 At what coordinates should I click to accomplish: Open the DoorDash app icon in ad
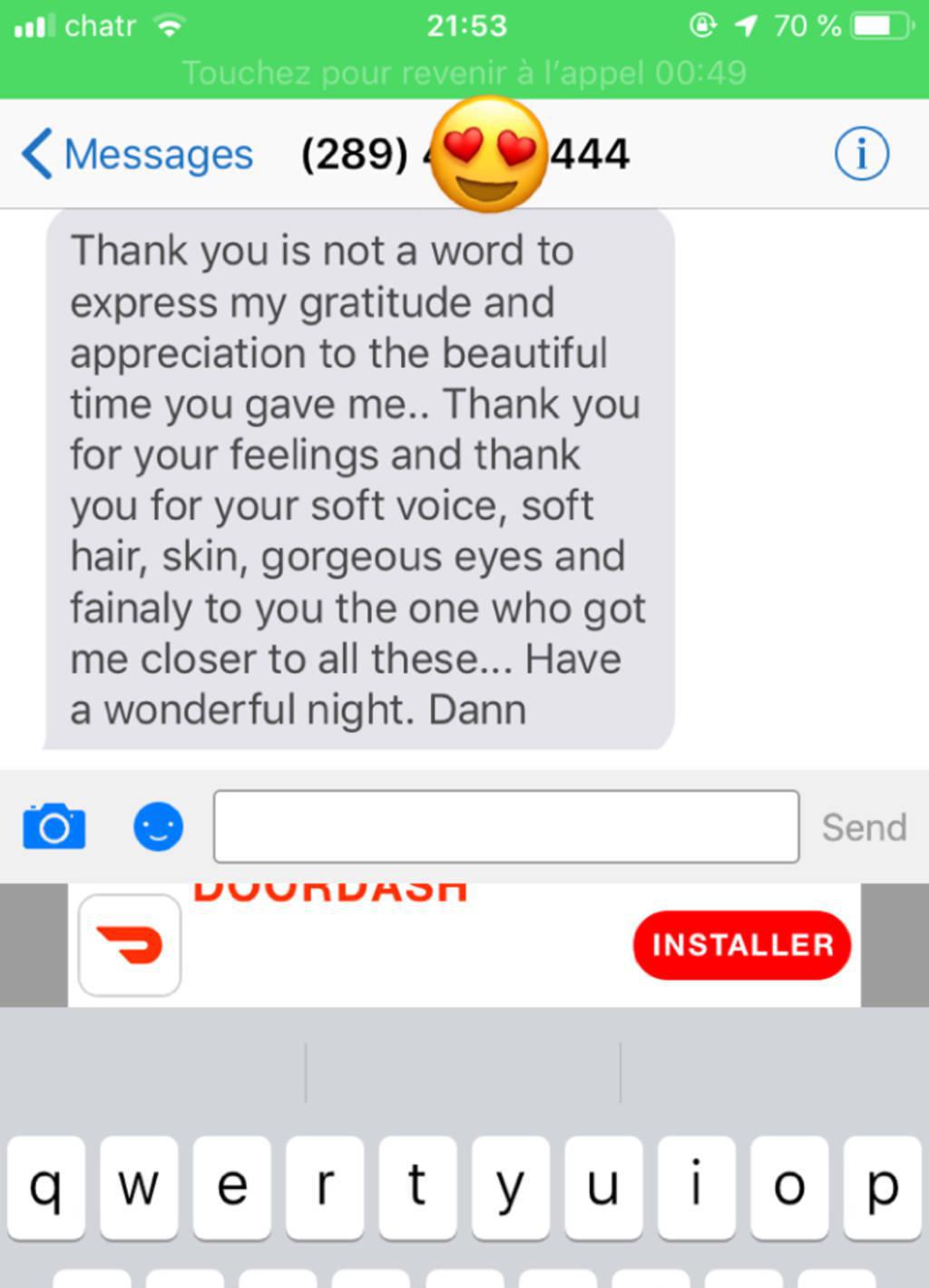130,945
